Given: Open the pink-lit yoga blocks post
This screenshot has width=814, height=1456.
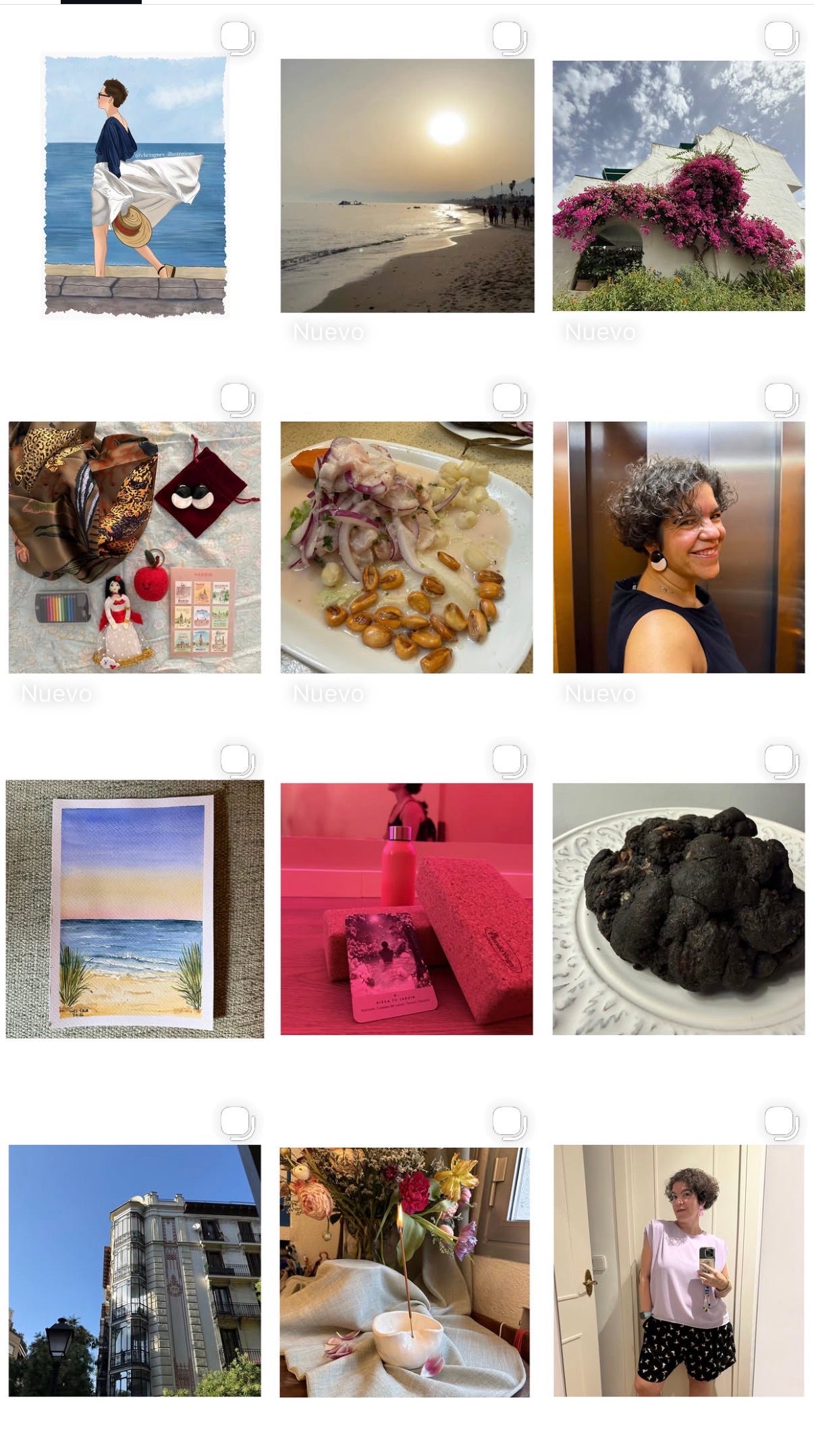Looking at the screenshot, I should 406,909.
